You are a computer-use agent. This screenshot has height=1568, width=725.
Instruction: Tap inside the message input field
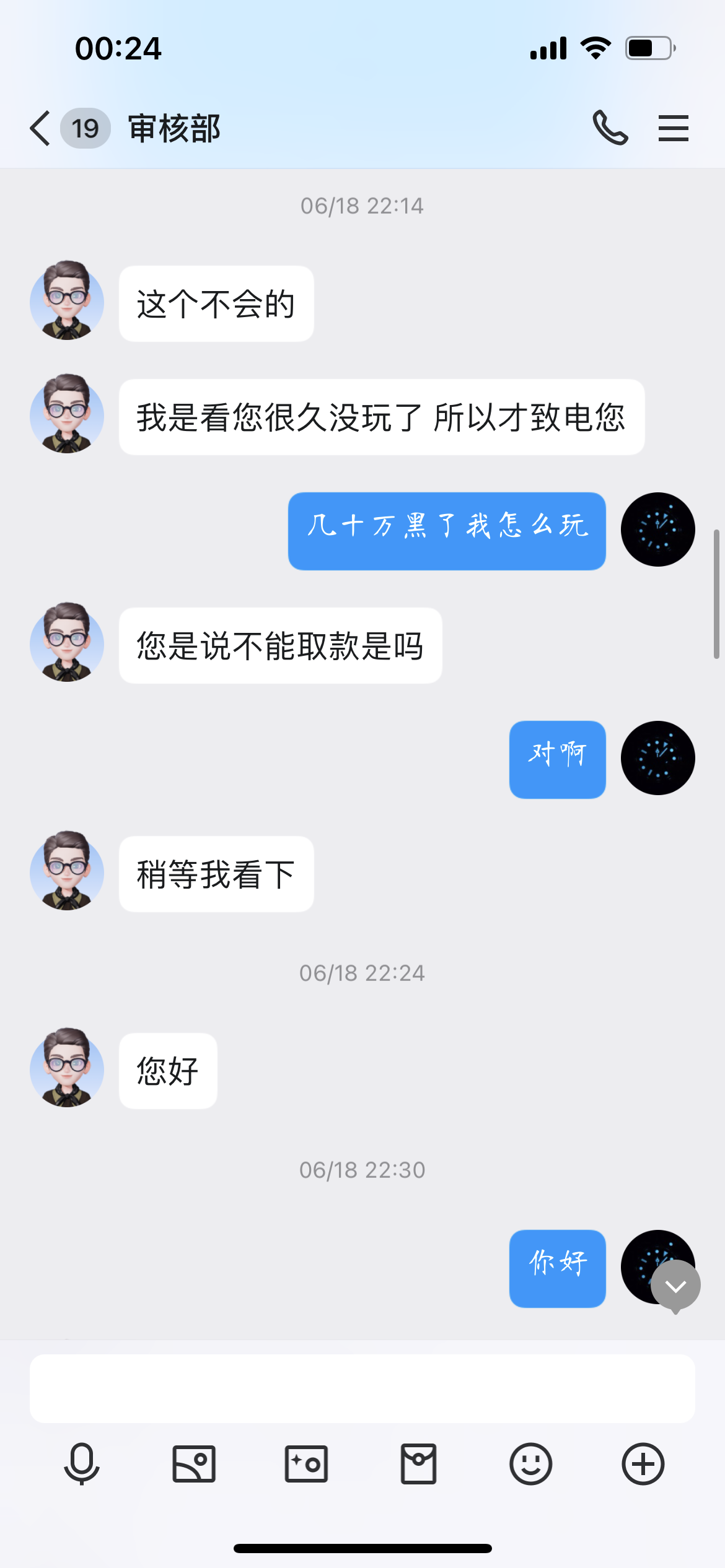pos(362,1387)
